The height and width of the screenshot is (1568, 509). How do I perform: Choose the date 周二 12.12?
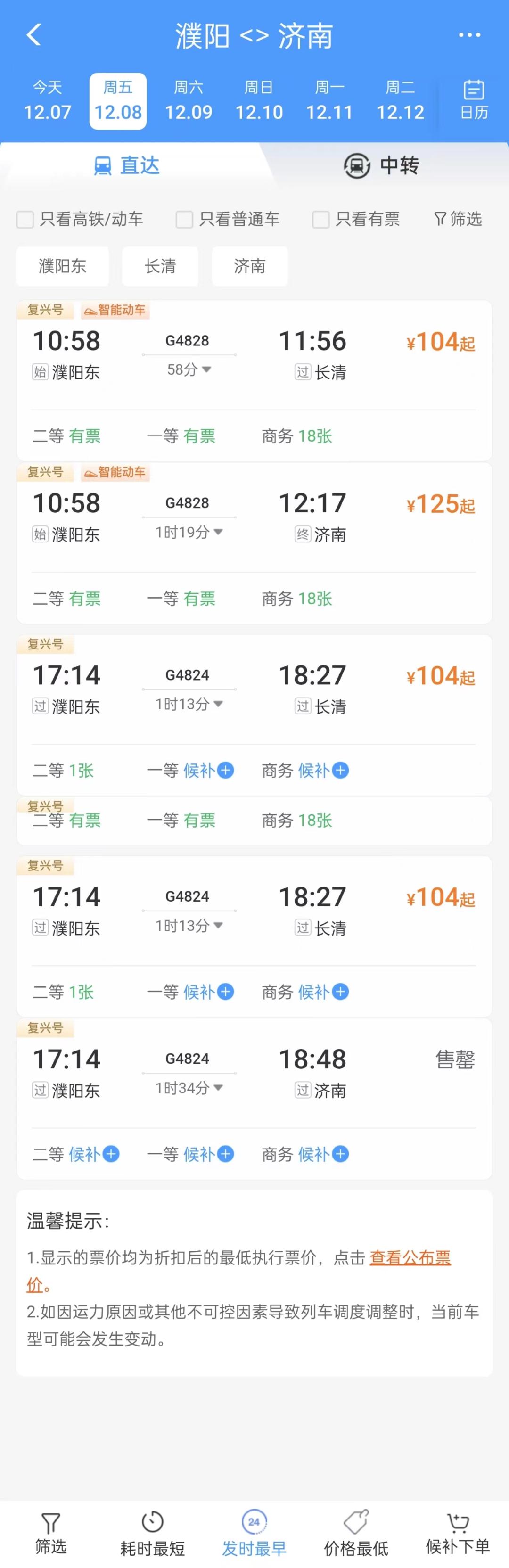pyautogui.click(x=400, y=101)
